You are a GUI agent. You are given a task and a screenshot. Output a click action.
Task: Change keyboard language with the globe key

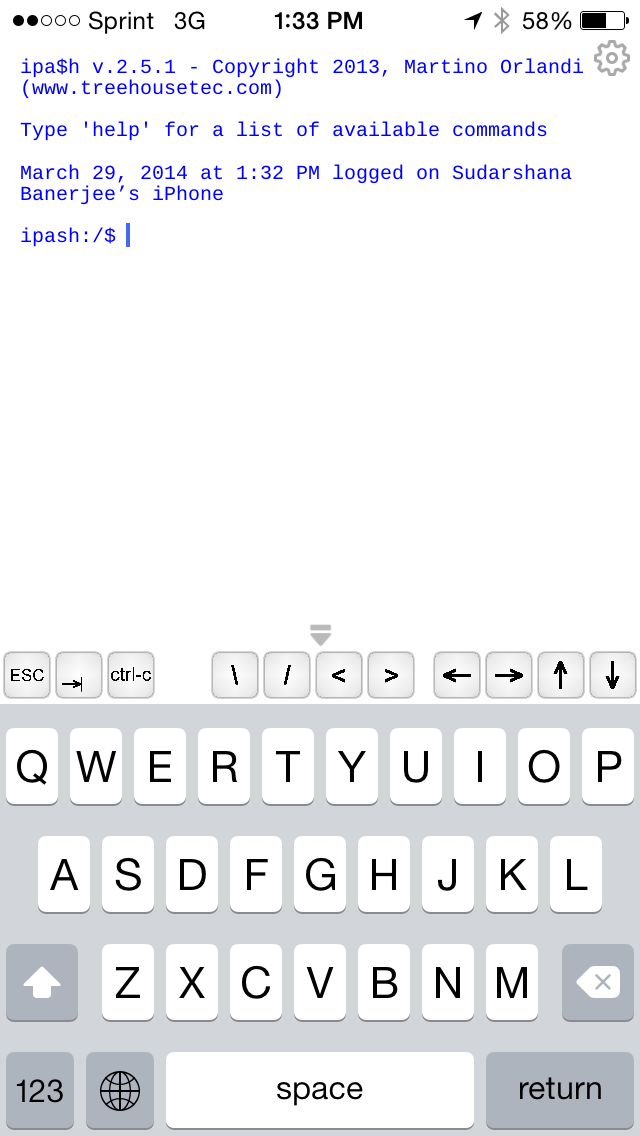(x=120, y=1089)
